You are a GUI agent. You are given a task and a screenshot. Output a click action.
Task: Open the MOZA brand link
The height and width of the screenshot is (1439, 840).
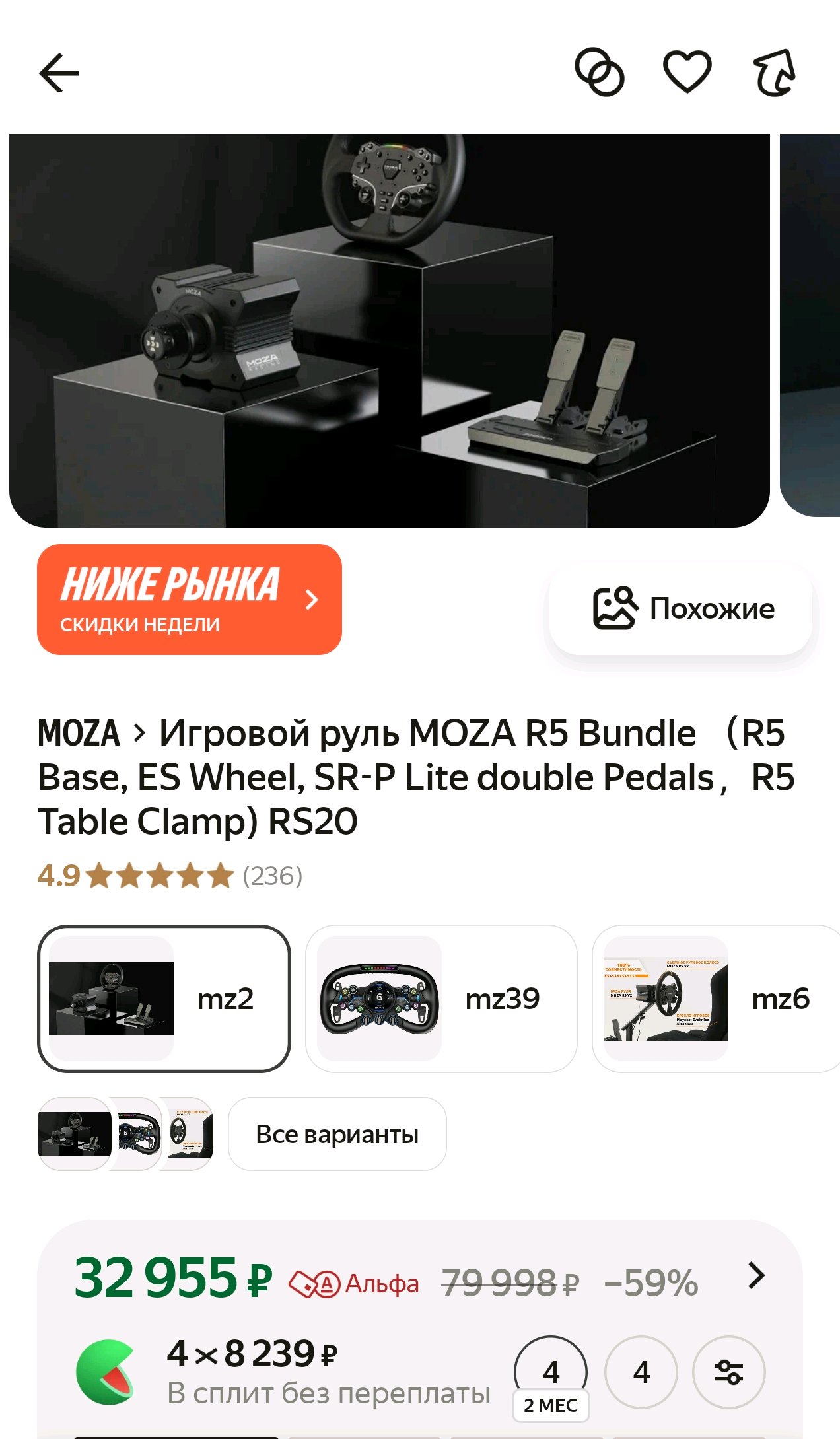pyautogui.click(x=79, y=734)
